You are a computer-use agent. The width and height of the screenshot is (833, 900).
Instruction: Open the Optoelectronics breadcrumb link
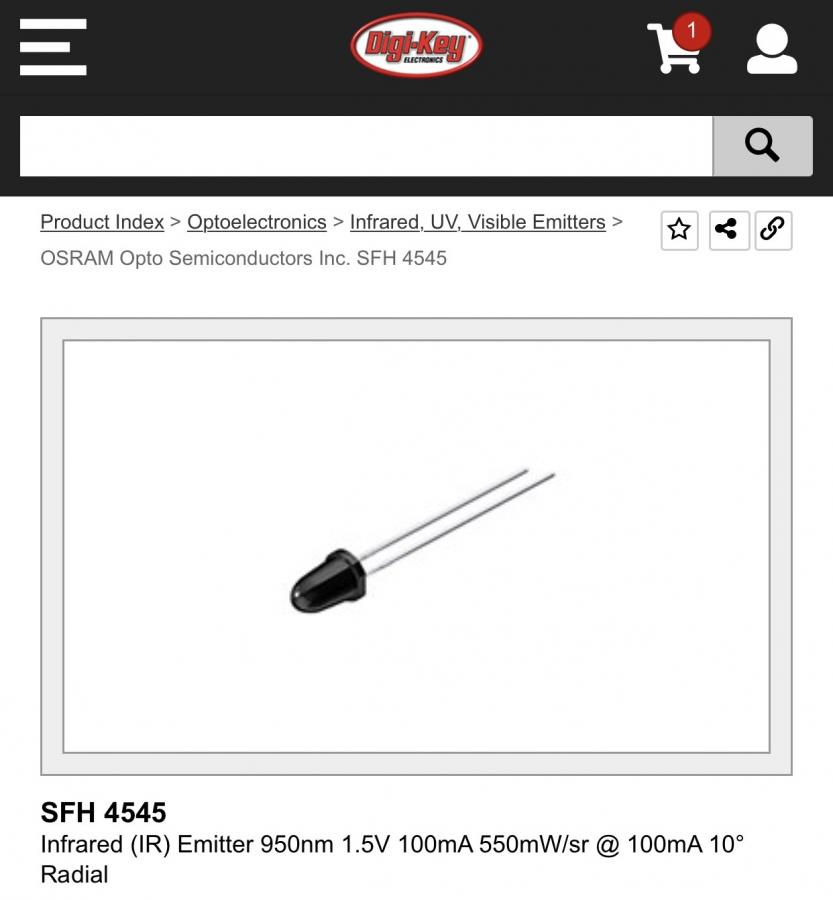pos(257,222)
